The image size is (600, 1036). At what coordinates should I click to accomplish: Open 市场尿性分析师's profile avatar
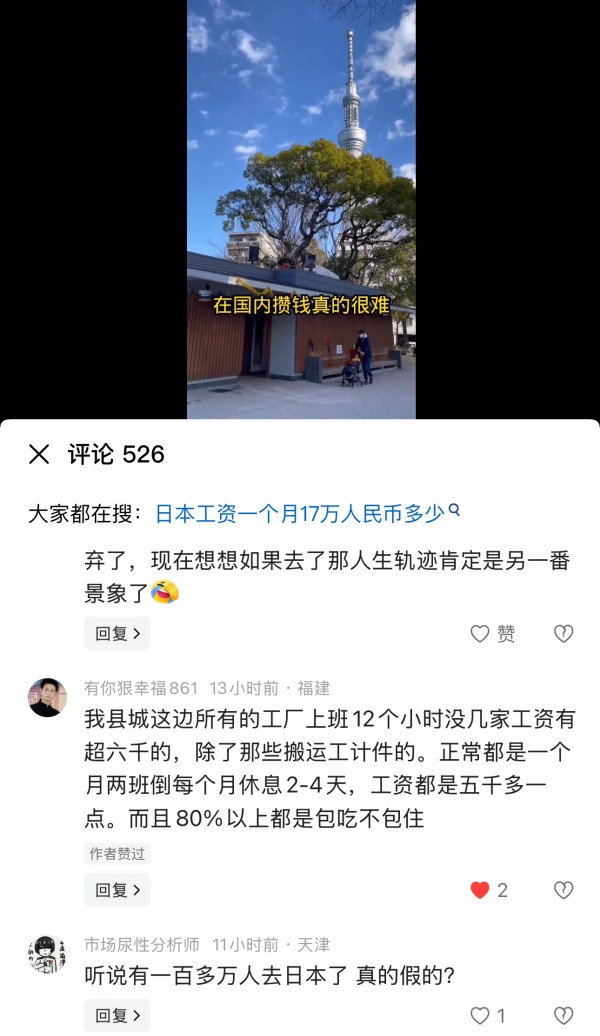coord(47,954)
